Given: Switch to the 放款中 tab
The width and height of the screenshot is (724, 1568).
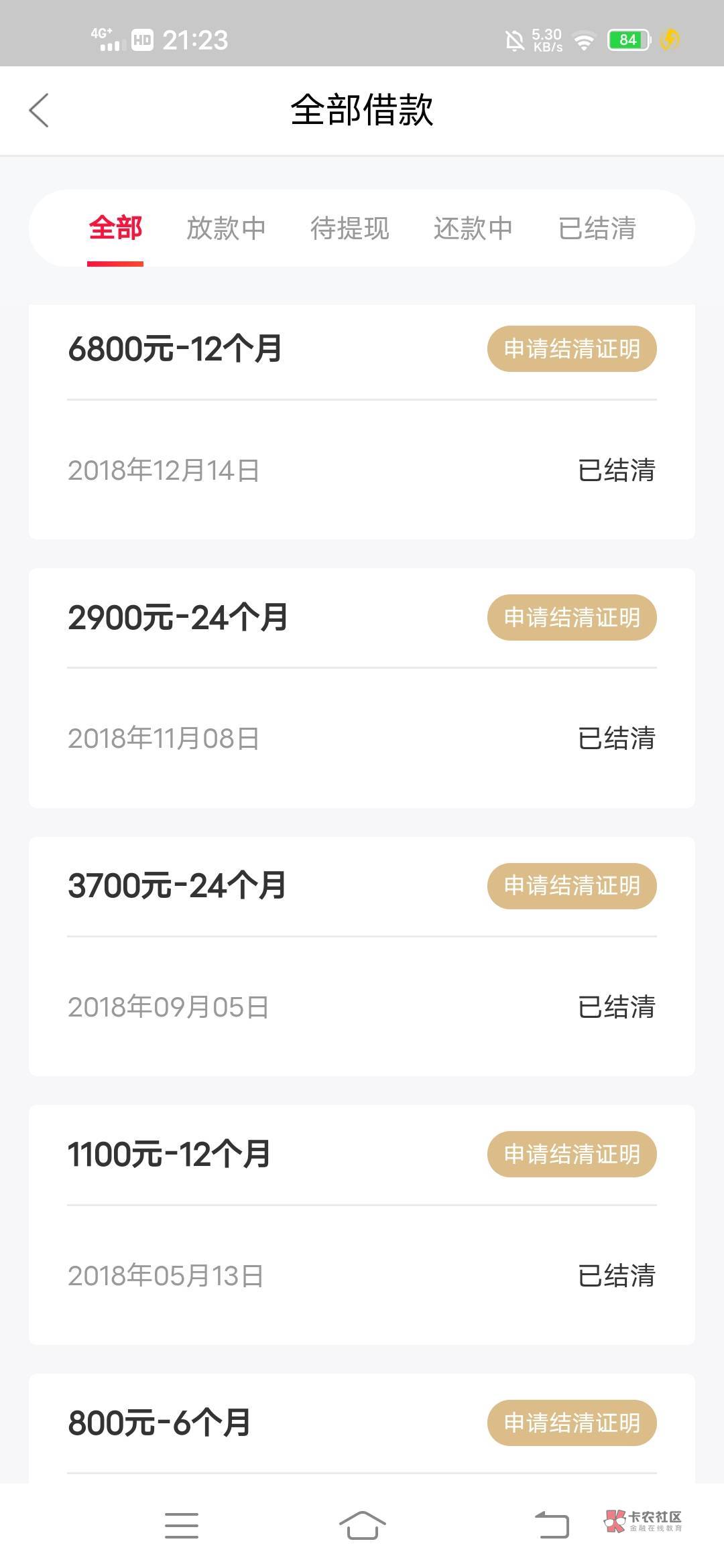Looking at the screenshot, I should 226,228.
